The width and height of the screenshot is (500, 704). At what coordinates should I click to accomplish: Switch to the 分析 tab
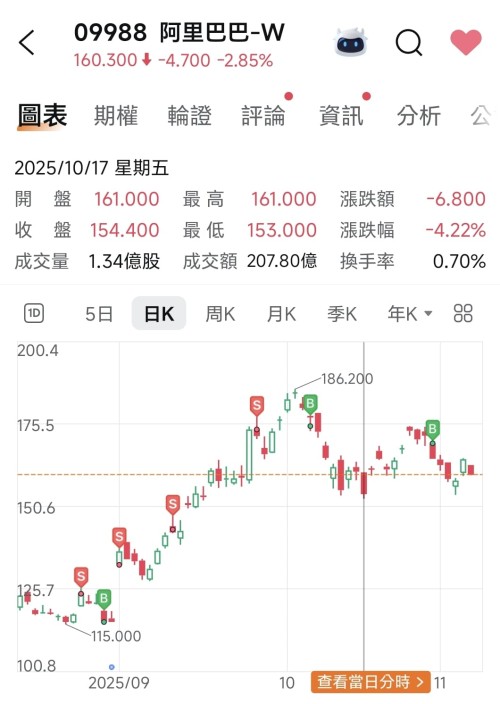point(419,115)
